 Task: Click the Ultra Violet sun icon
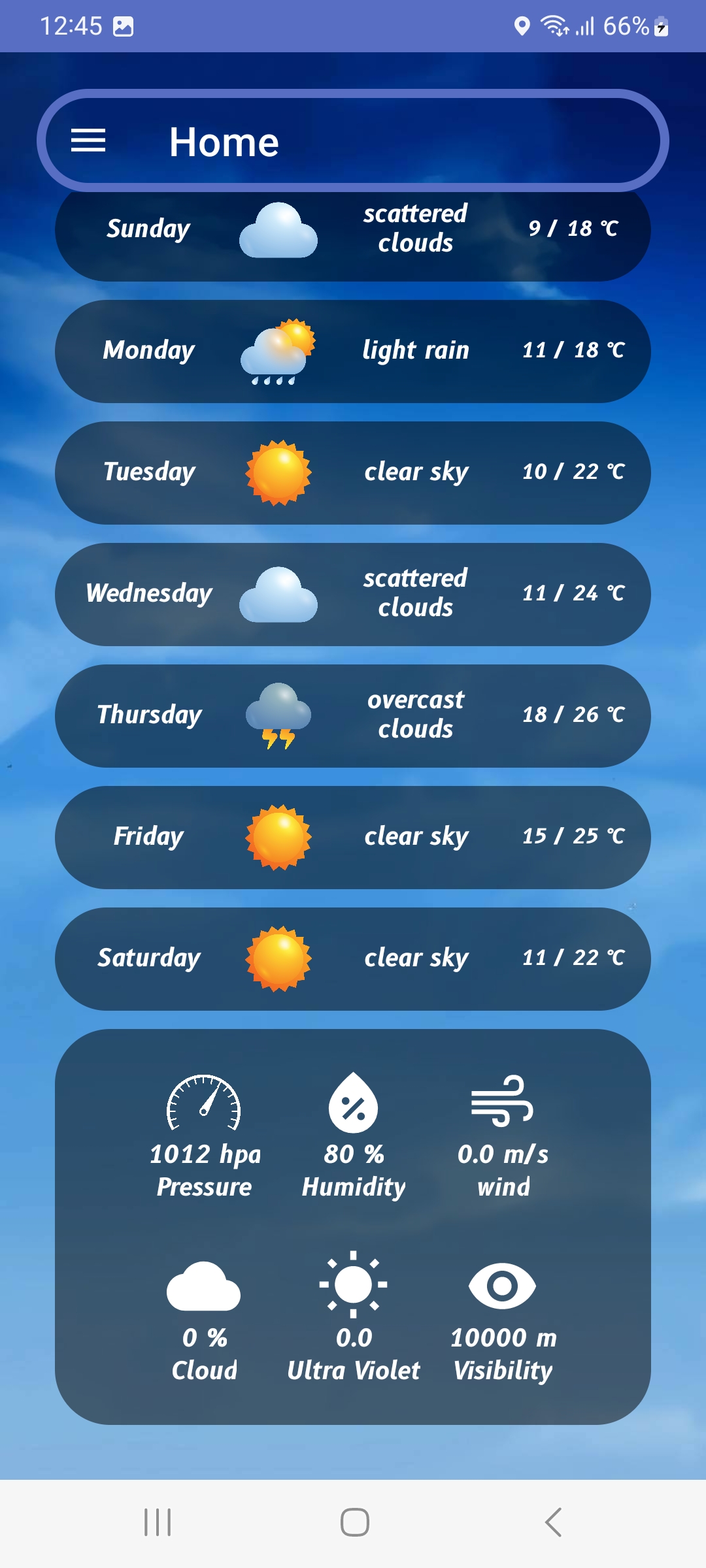tap(353, 1284)
